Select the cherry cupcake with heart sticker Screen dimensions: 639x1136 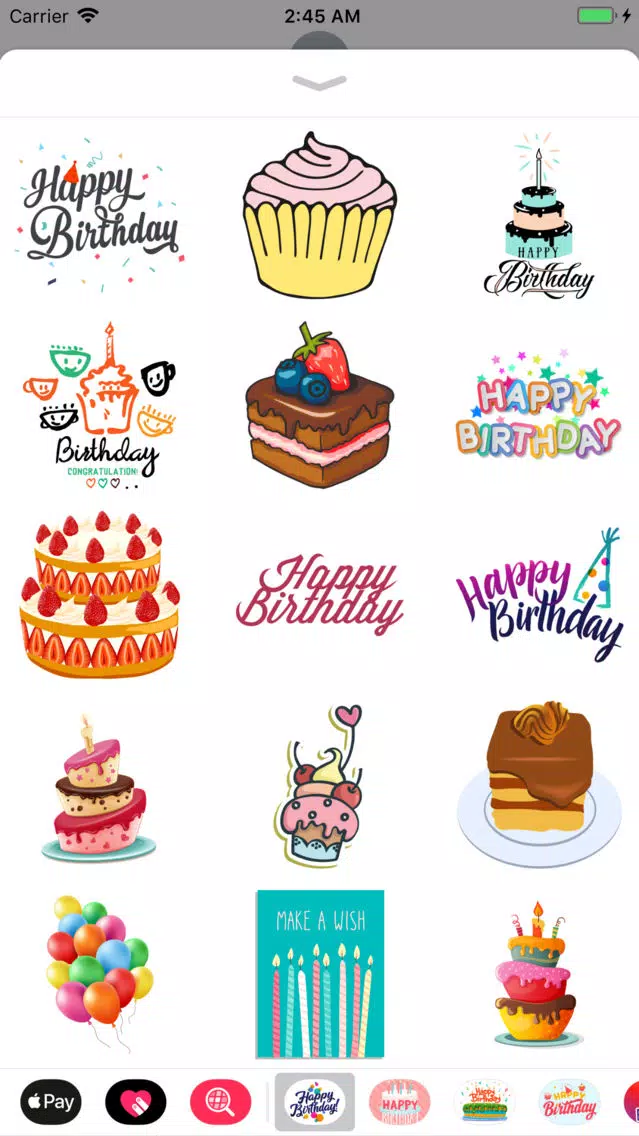point(320,785)
